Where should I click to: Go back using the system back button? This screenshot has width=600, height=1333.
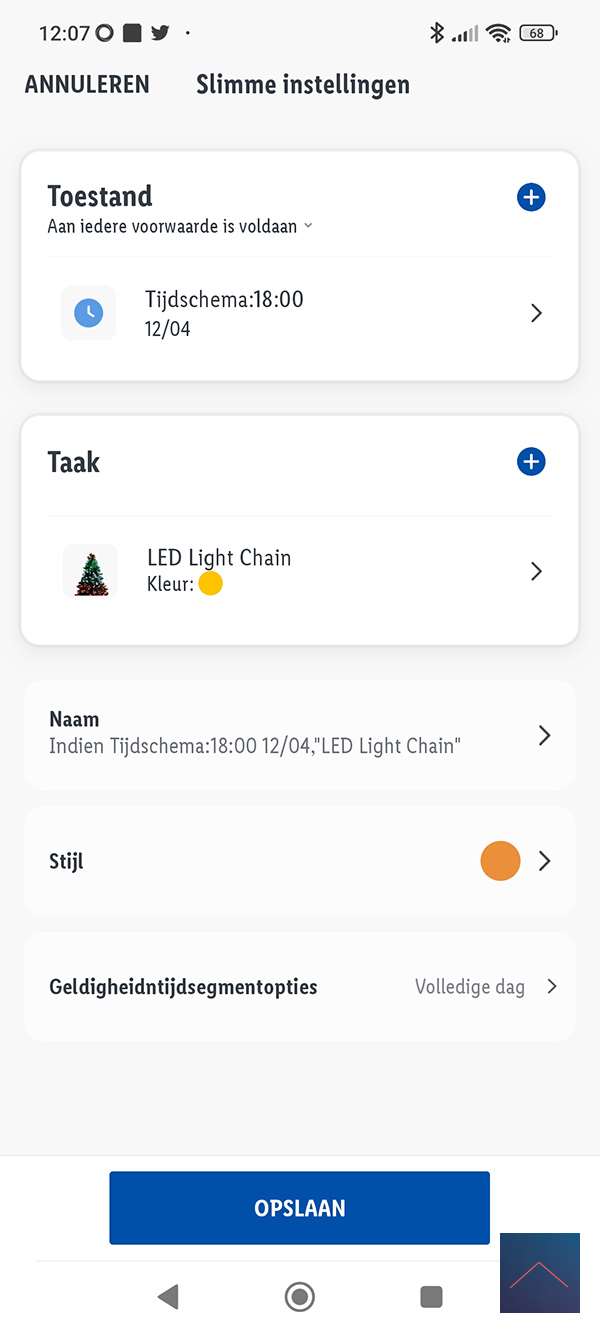168,1297
